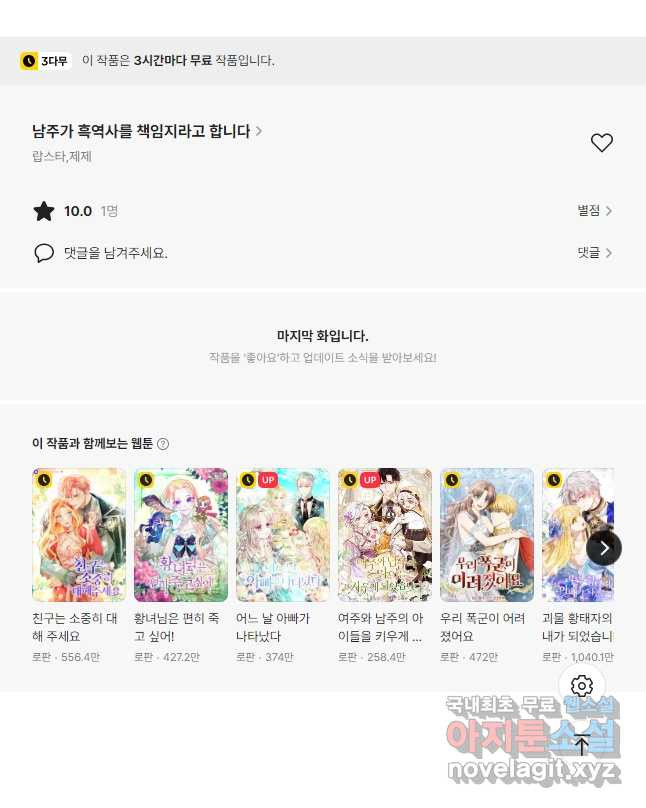
Task: Open the webtoon 어느 날 아빠가 나타났다
Action: [283, 535]
